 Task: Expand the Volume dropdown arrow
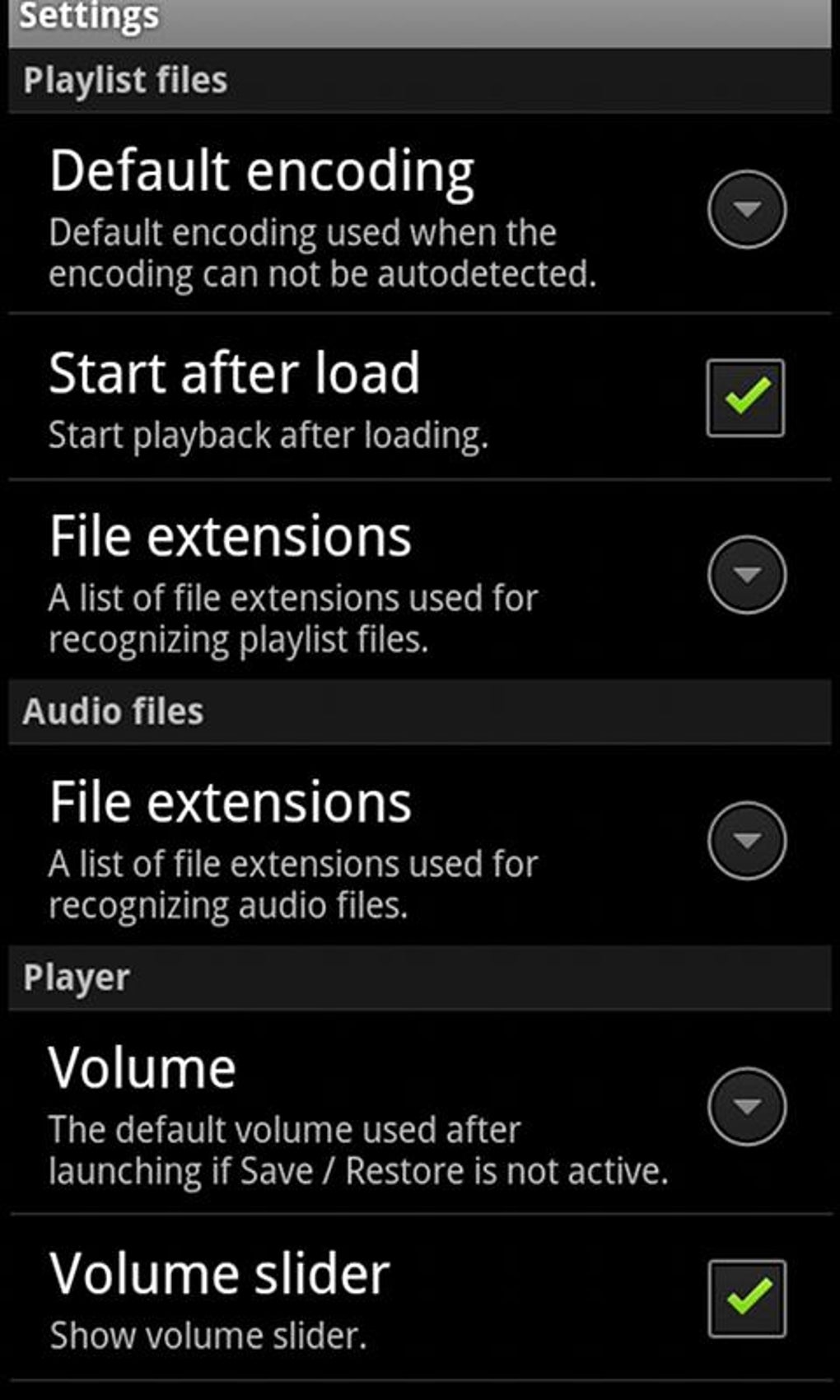tap(747, 1106)
